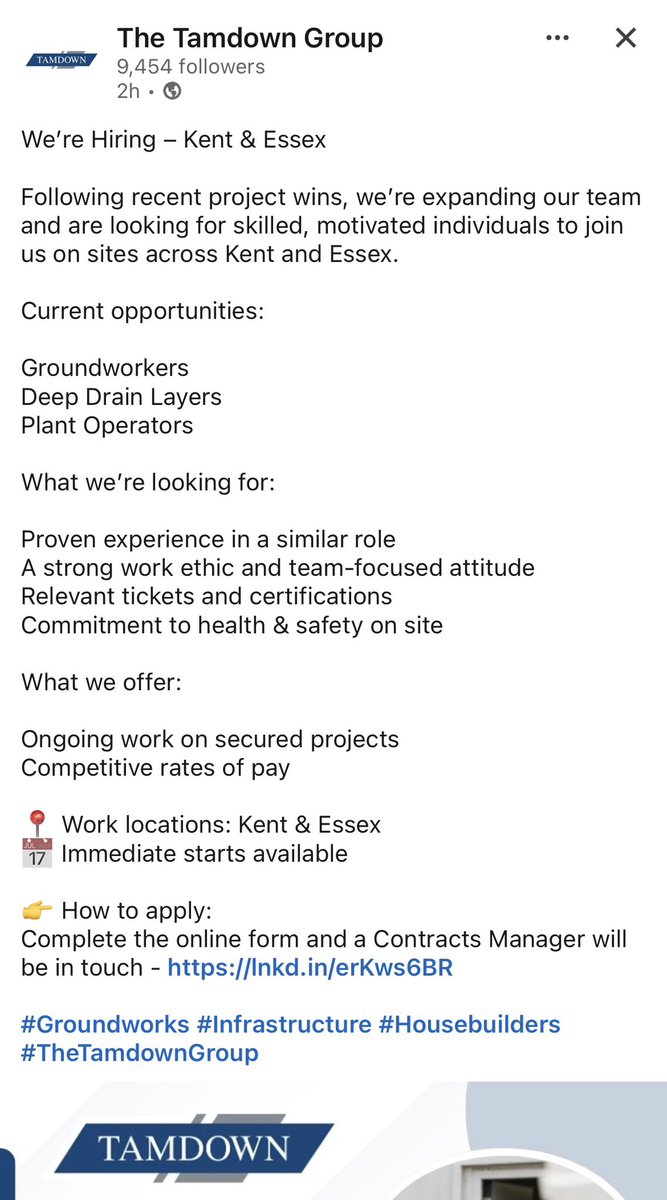Image resolution: width=667 pixels, height=1200 pixels.
Task: Open the #Groundworks hashtag
Action: [105, 1024]
